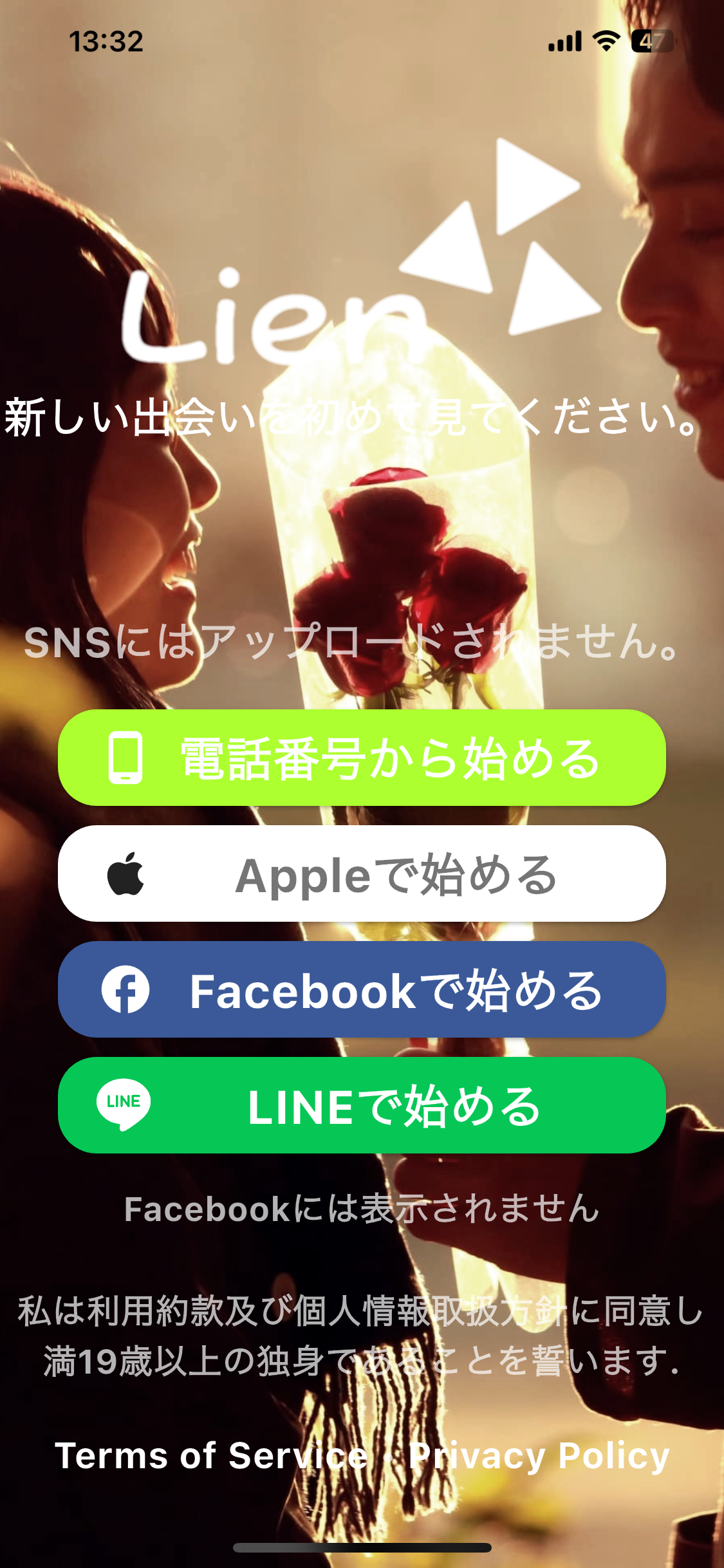Open the Terms of Service link
Image resolution: width=724 pixels, height=1568 pixels.
[x=211, y=1456]
